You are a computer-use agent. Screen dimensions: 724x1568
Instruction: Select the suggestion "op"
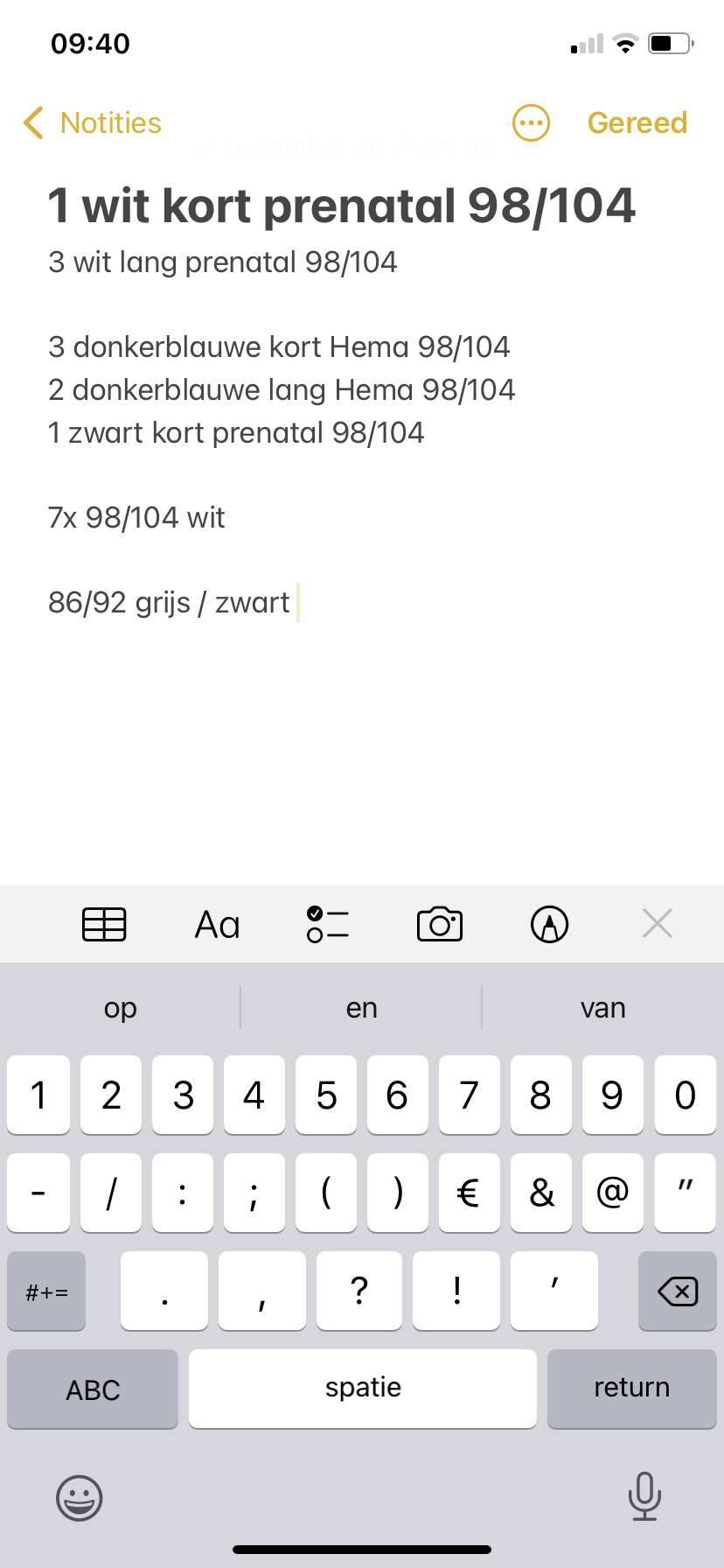[121, 1007]
